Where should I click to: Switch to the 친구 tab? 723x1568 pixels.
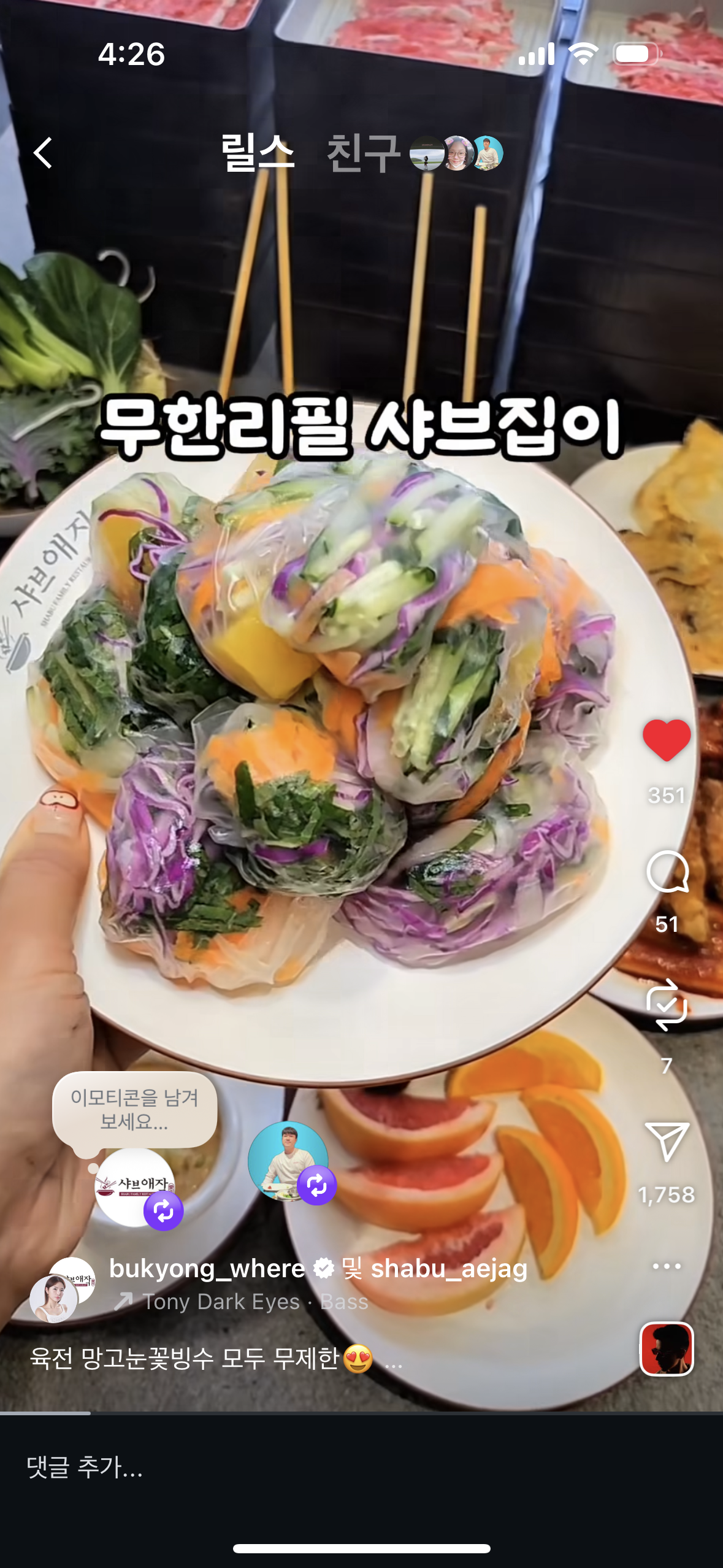364,153
